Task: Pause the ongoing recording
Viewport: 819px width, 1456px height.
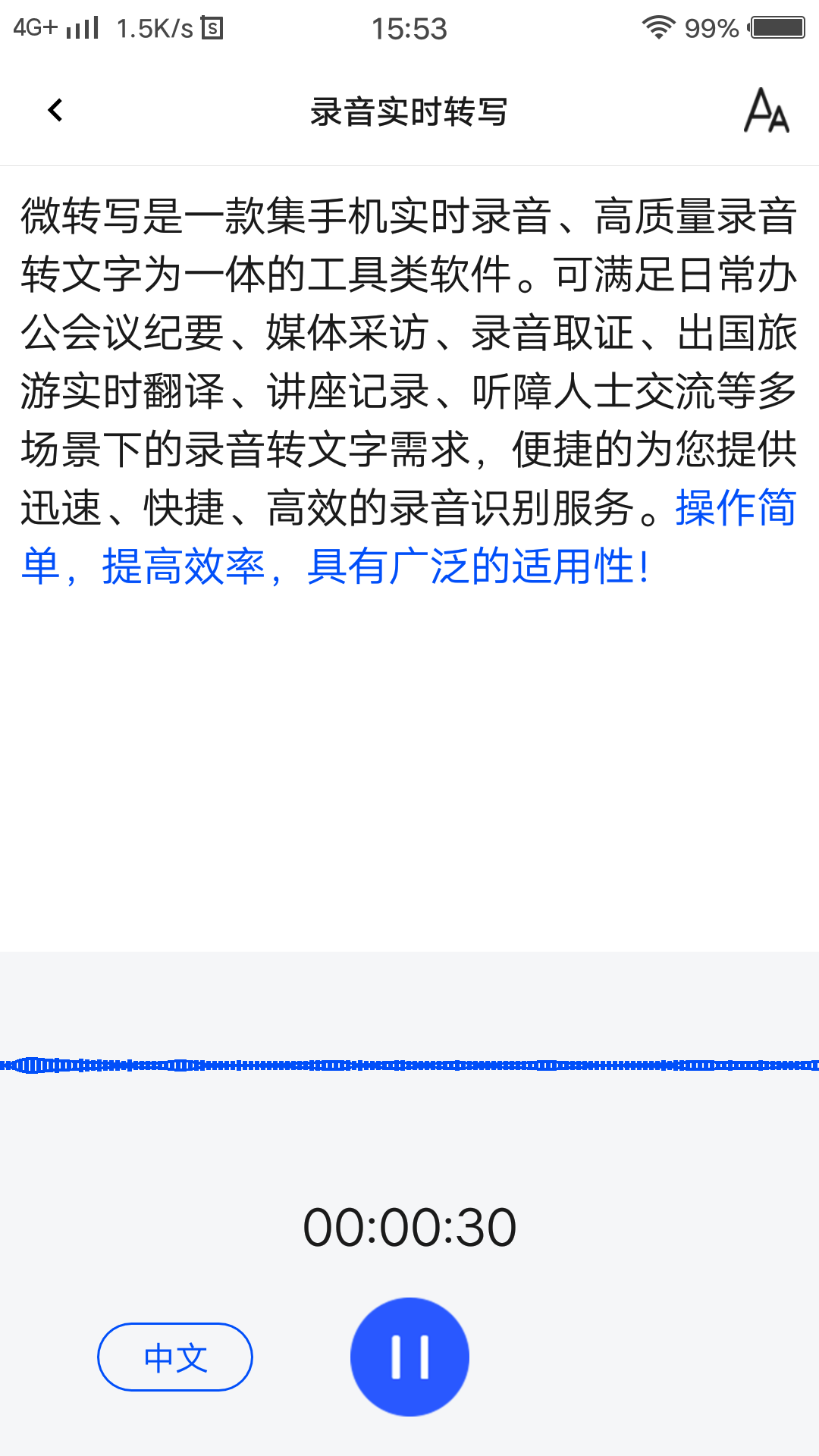Action: coord(409,1357)
